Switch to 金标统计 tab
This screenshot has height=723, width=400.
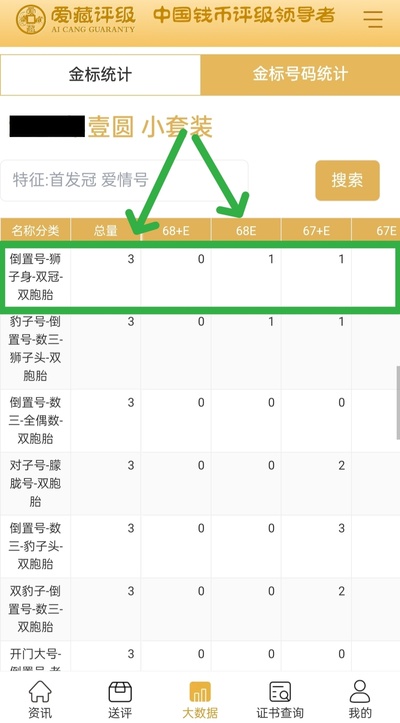click(101, 75)
